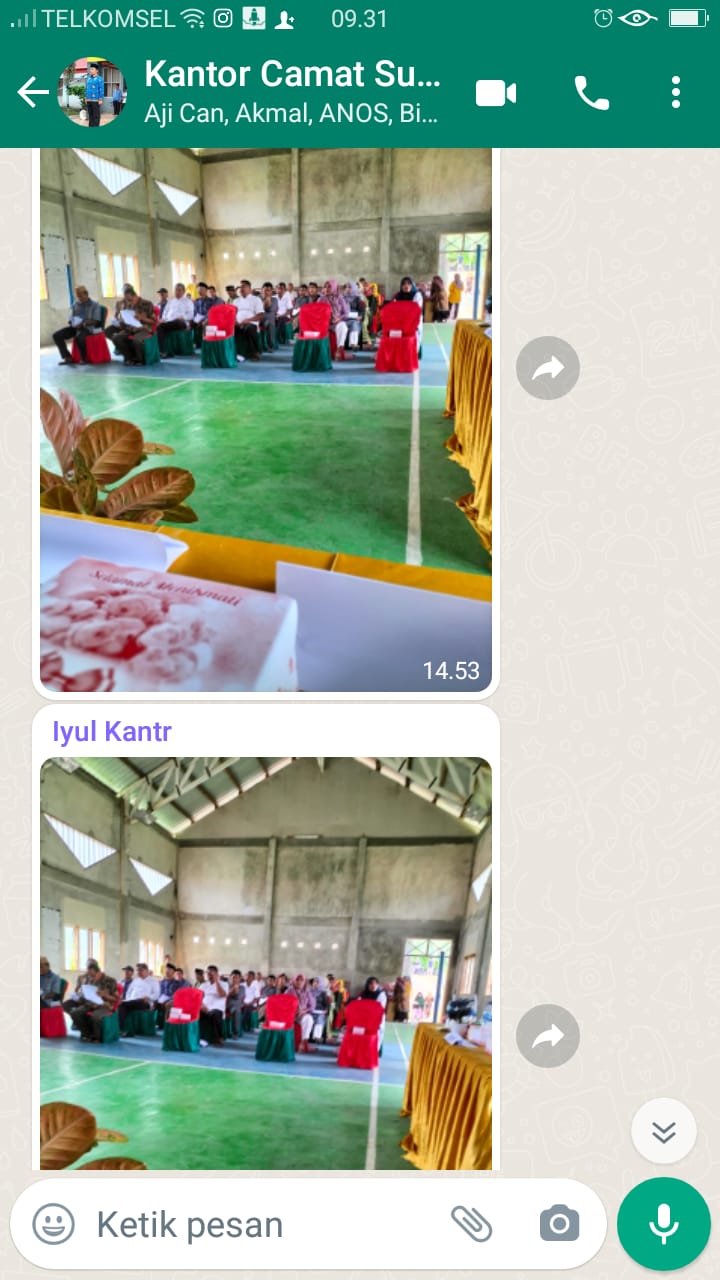Viewport: 720px width, 1280px height.
Task: Start a voice call with the group
Action: 591,90
